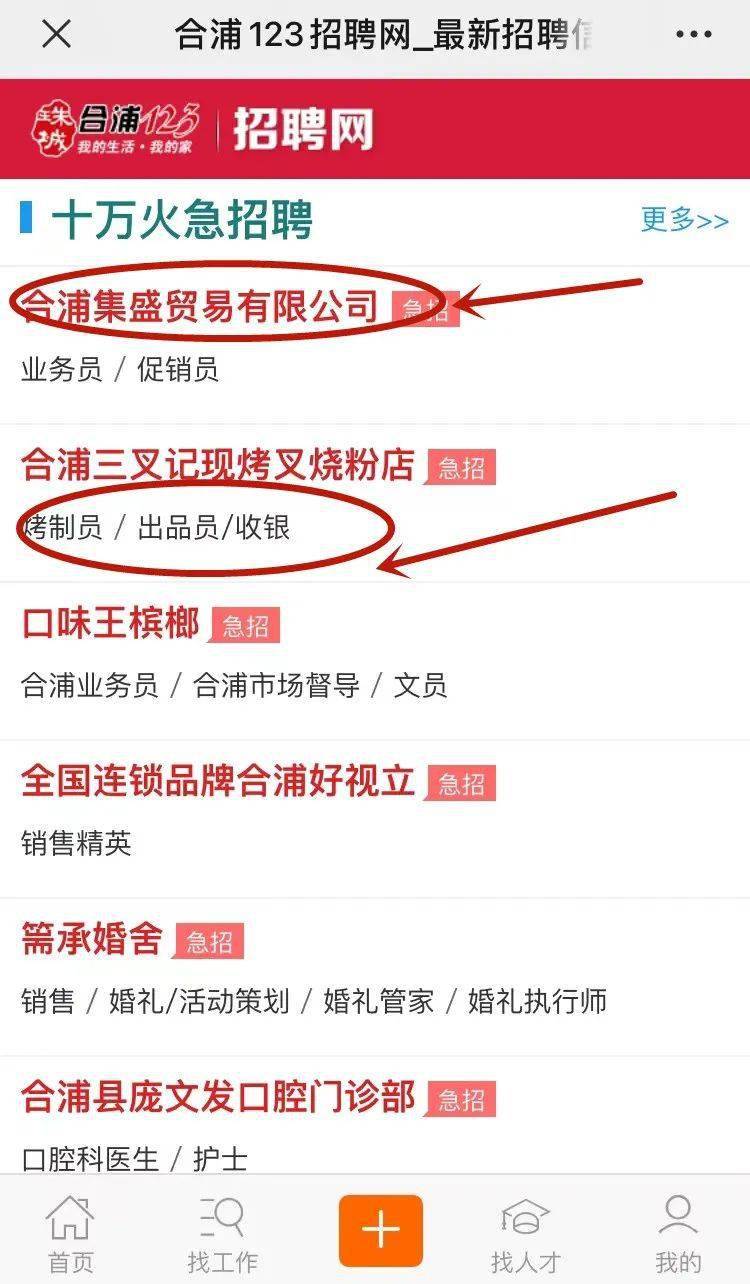Switch to the 找人才 tab
Image resolution: width=750 pixels, height=1284 pixels.
[526, 1234]
